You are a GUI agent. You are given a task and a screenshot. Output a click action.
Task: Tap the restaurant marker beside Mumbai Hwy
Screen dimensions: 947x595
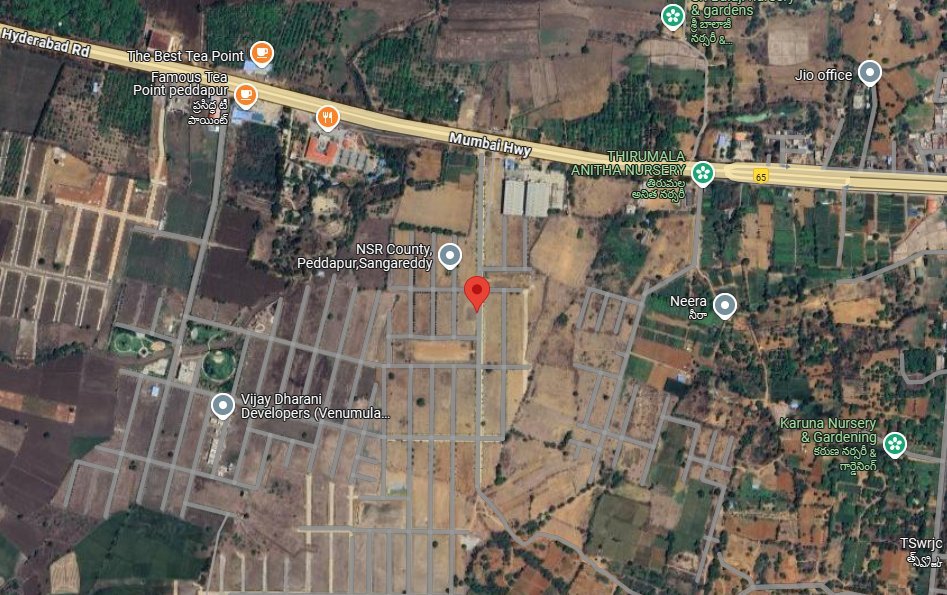click(327, 118)
